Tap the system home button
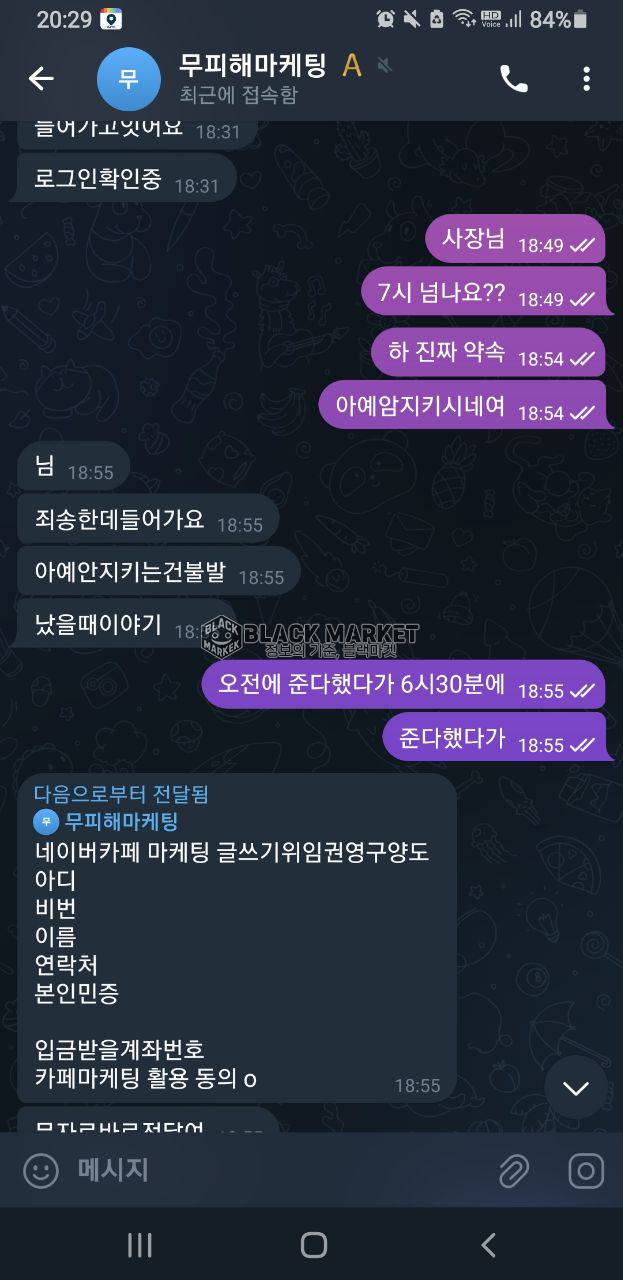 313,1244
